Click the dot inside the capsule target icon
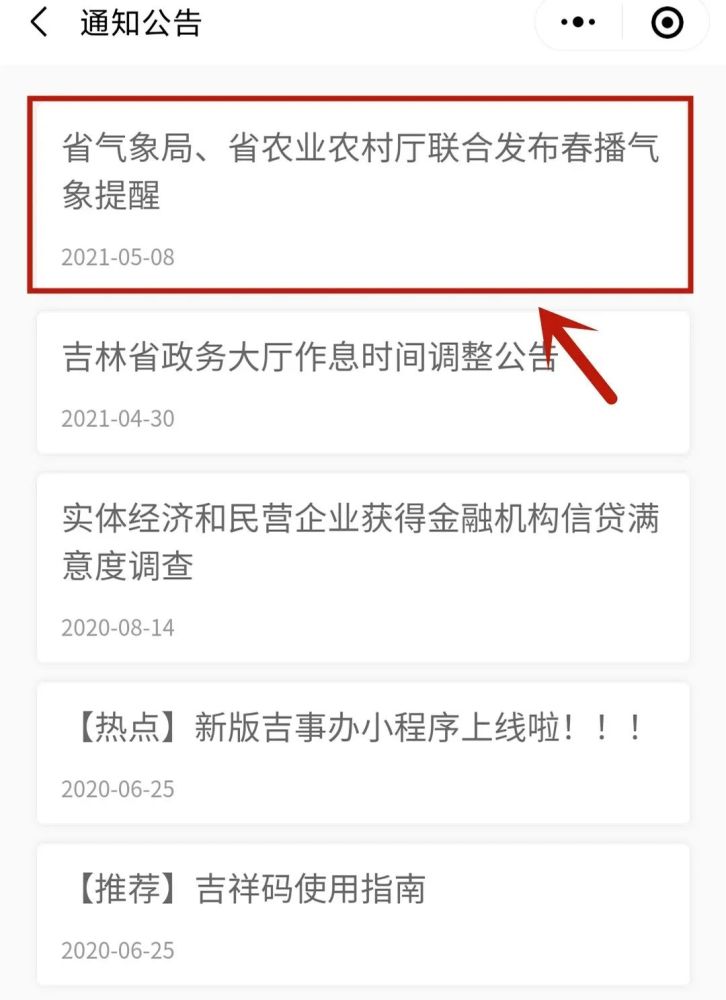Viewport: 726px width, 1000px height. click(x=666, y=21)
